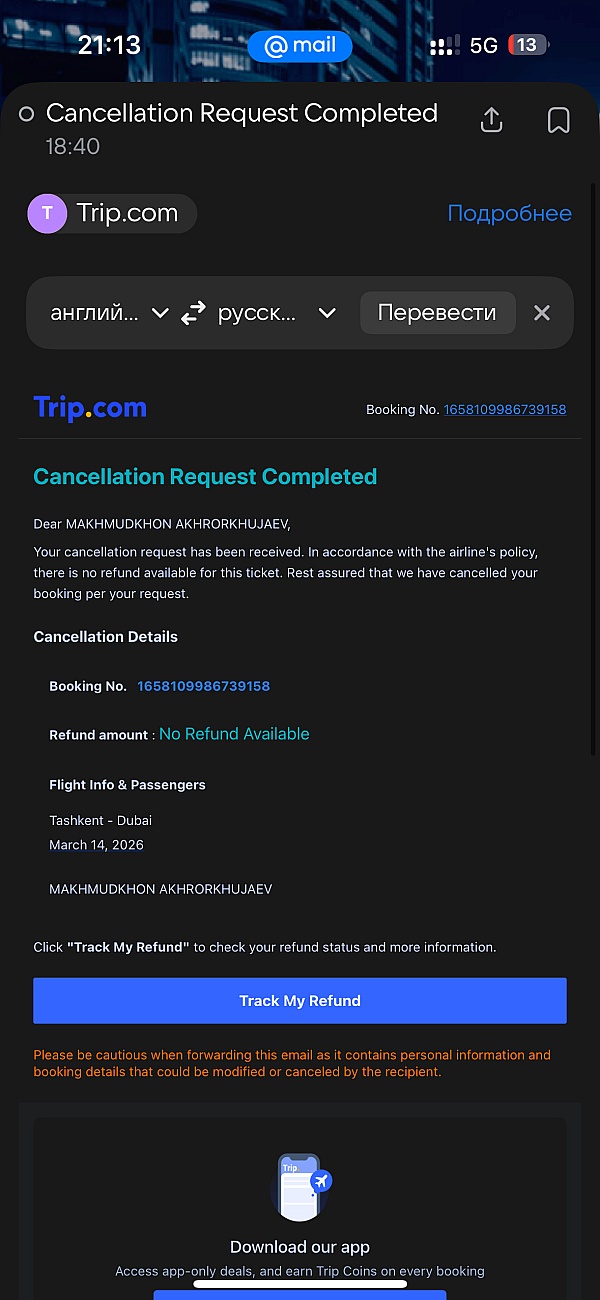Swap translation languages
This screenshot has width=600, height=1300.
point(193,314)
